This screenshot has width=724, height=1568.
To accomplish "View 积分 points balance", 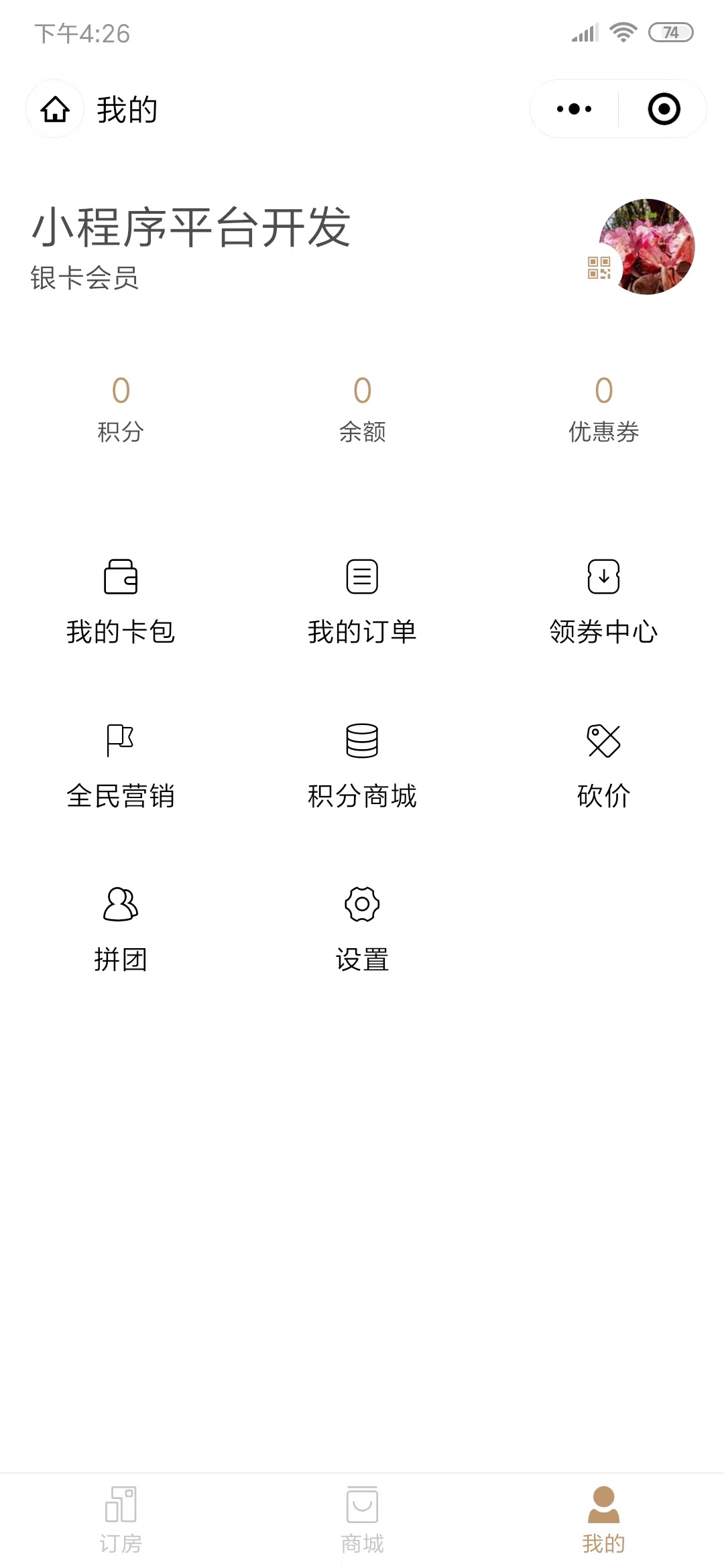I will click(x=121, y=409).
